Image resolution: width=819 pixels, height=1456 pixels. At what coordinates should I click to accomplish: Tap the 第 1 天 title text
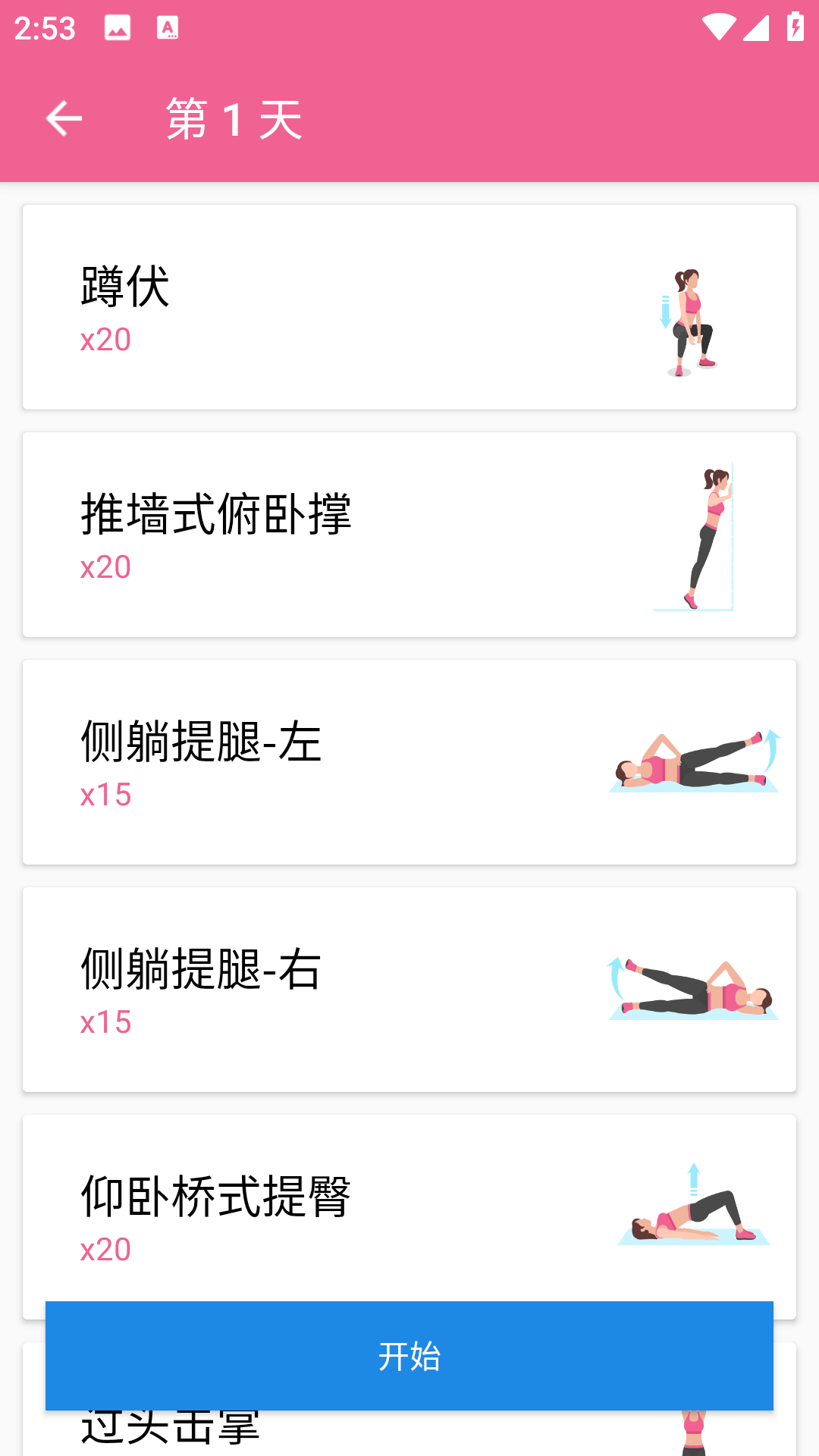point(231,119)
